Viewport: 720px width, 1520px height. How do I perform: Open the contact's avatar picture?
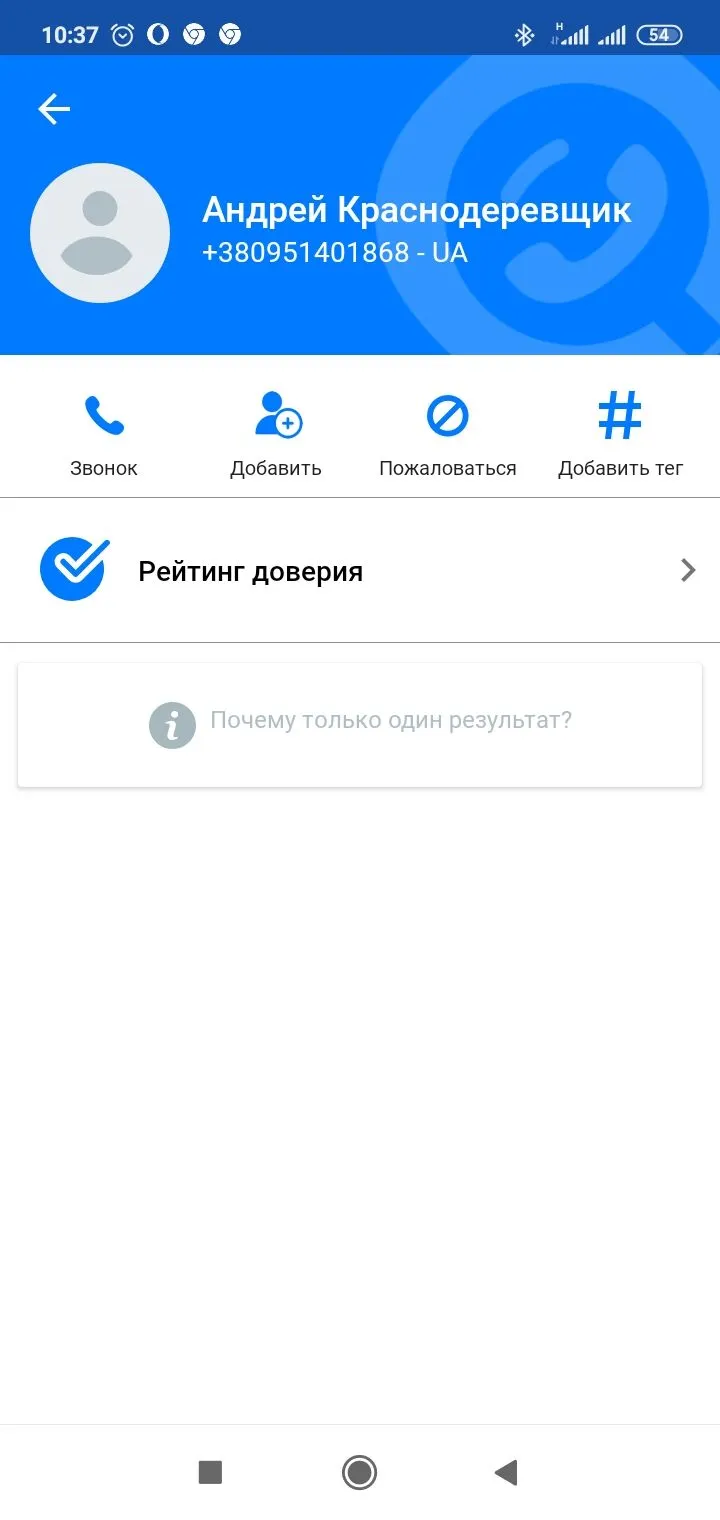pos(99,232)
